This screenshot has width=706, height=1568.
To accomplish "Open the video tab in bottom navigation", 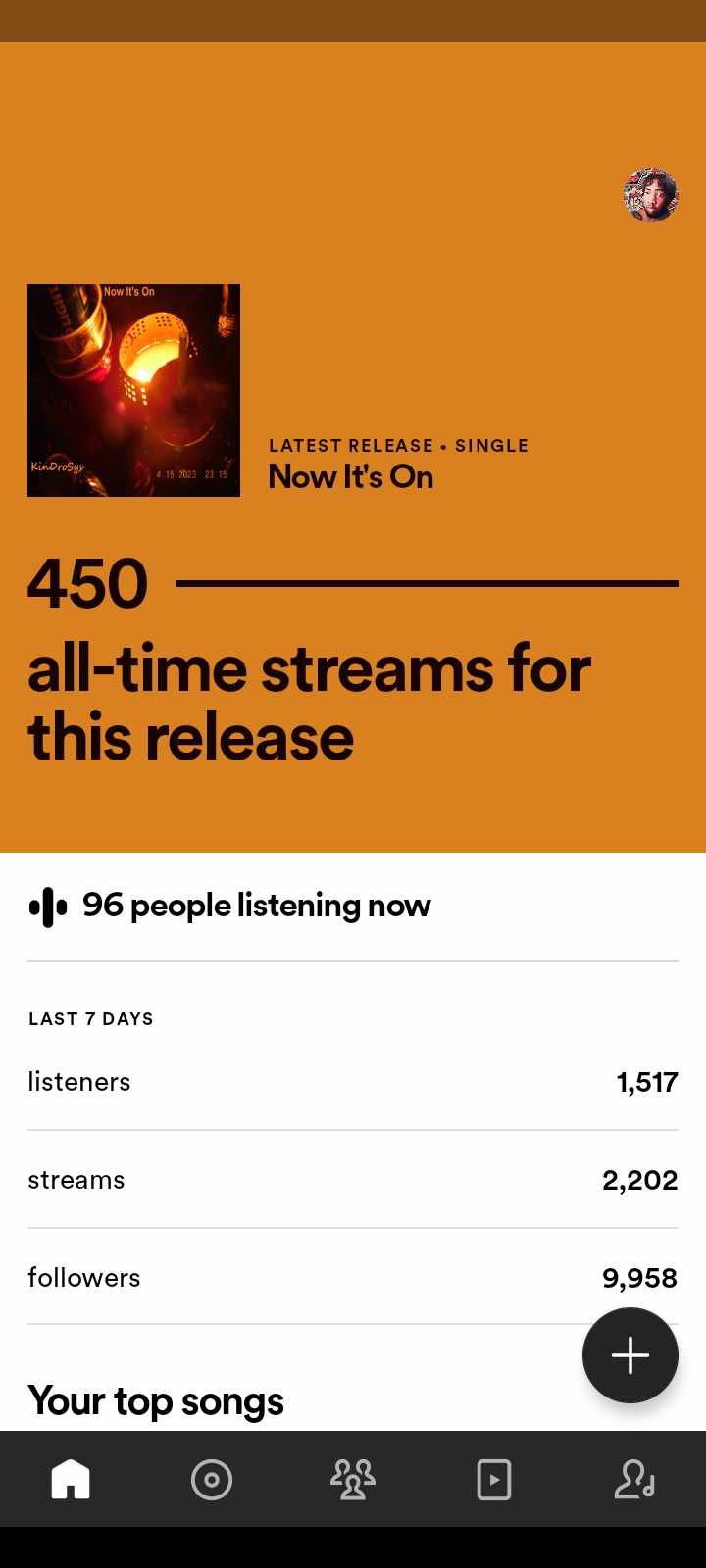I will coord(494,1479).
